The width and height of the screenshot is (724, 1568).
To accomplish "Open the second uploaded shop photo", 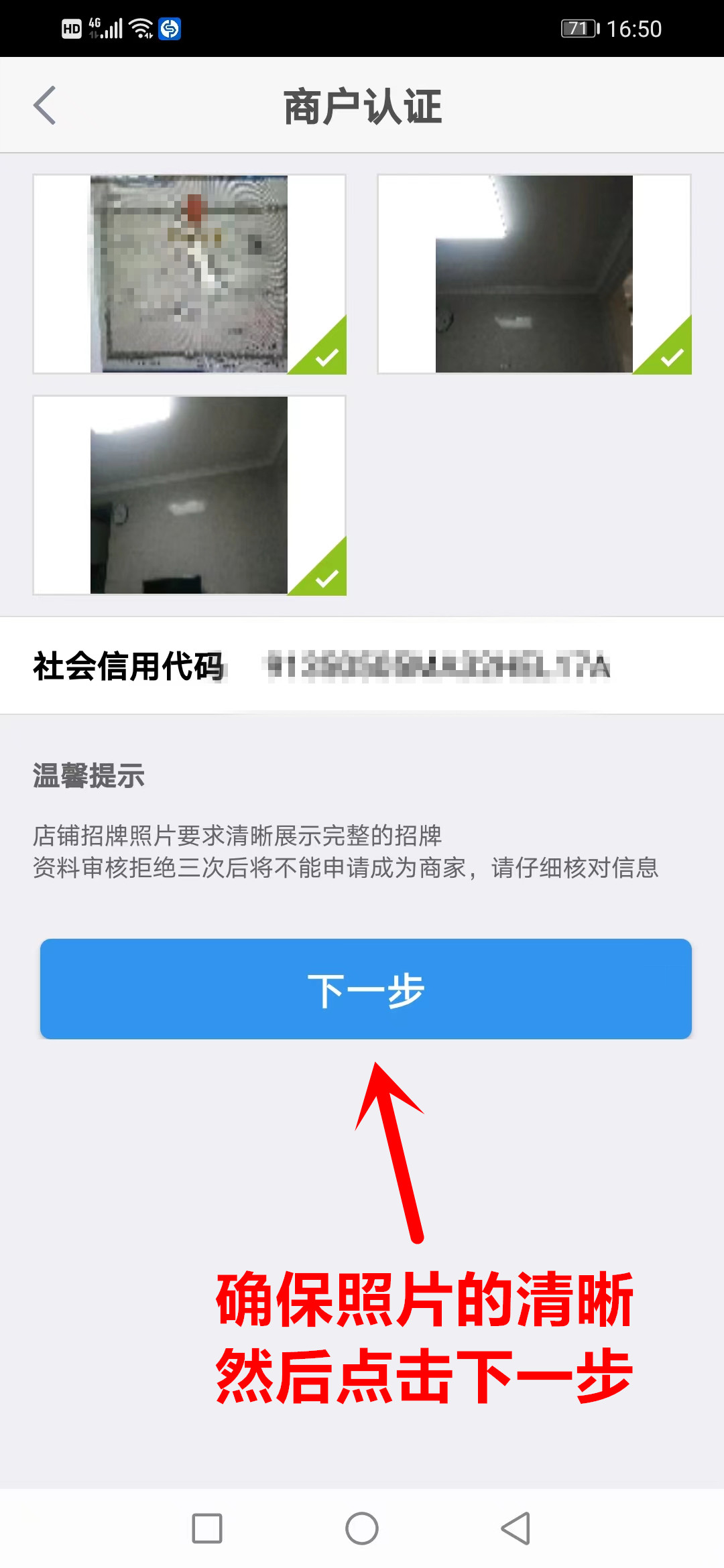I will tap(534, 274).
